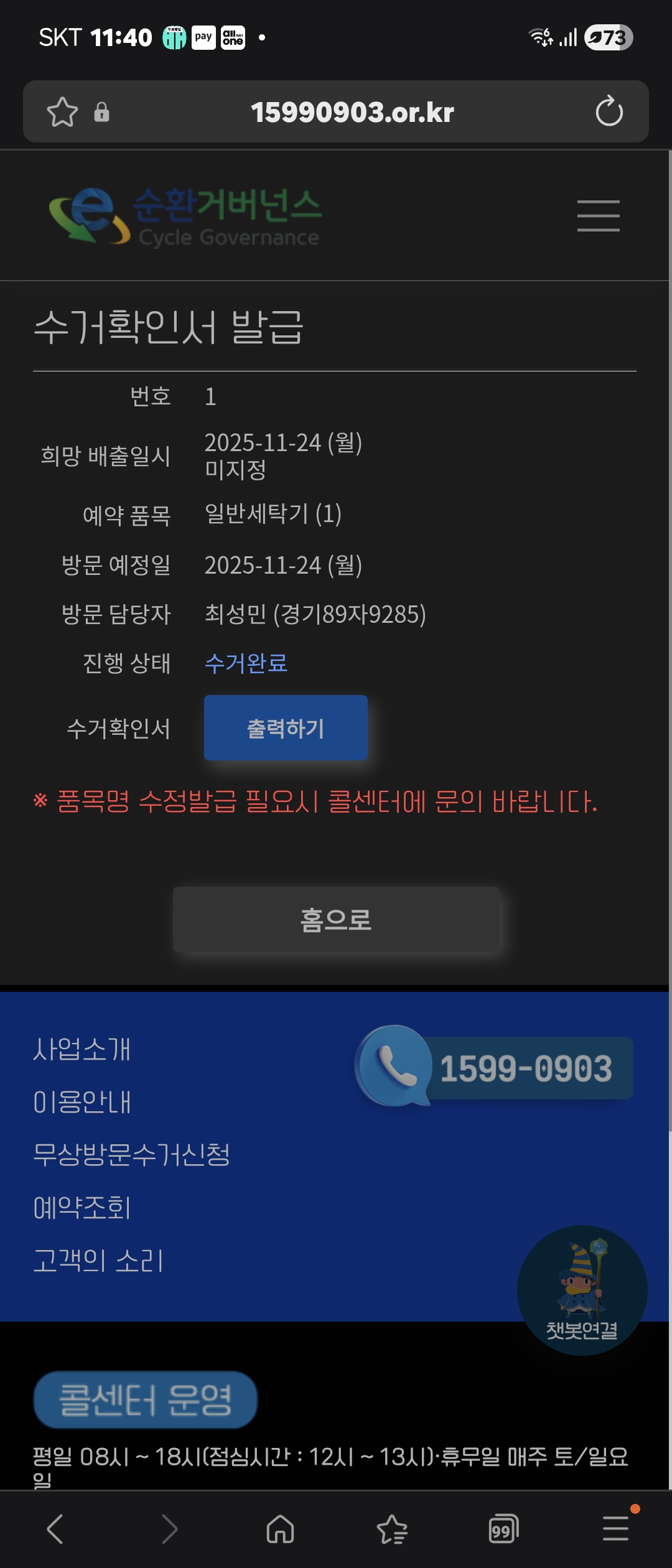This screenshot has width=672, height=1568.
Task: Open the browser home page icon
Action: [x=280, y=1529]
